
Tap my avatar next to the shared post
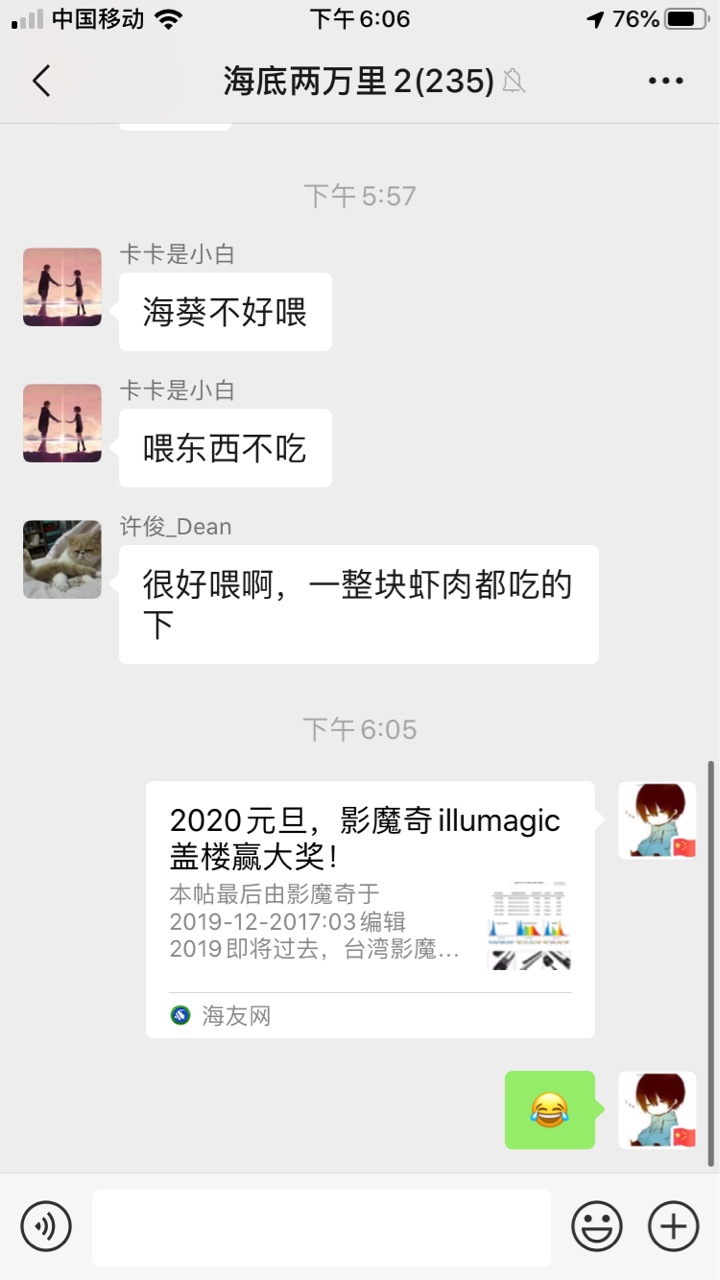(657, 821)
